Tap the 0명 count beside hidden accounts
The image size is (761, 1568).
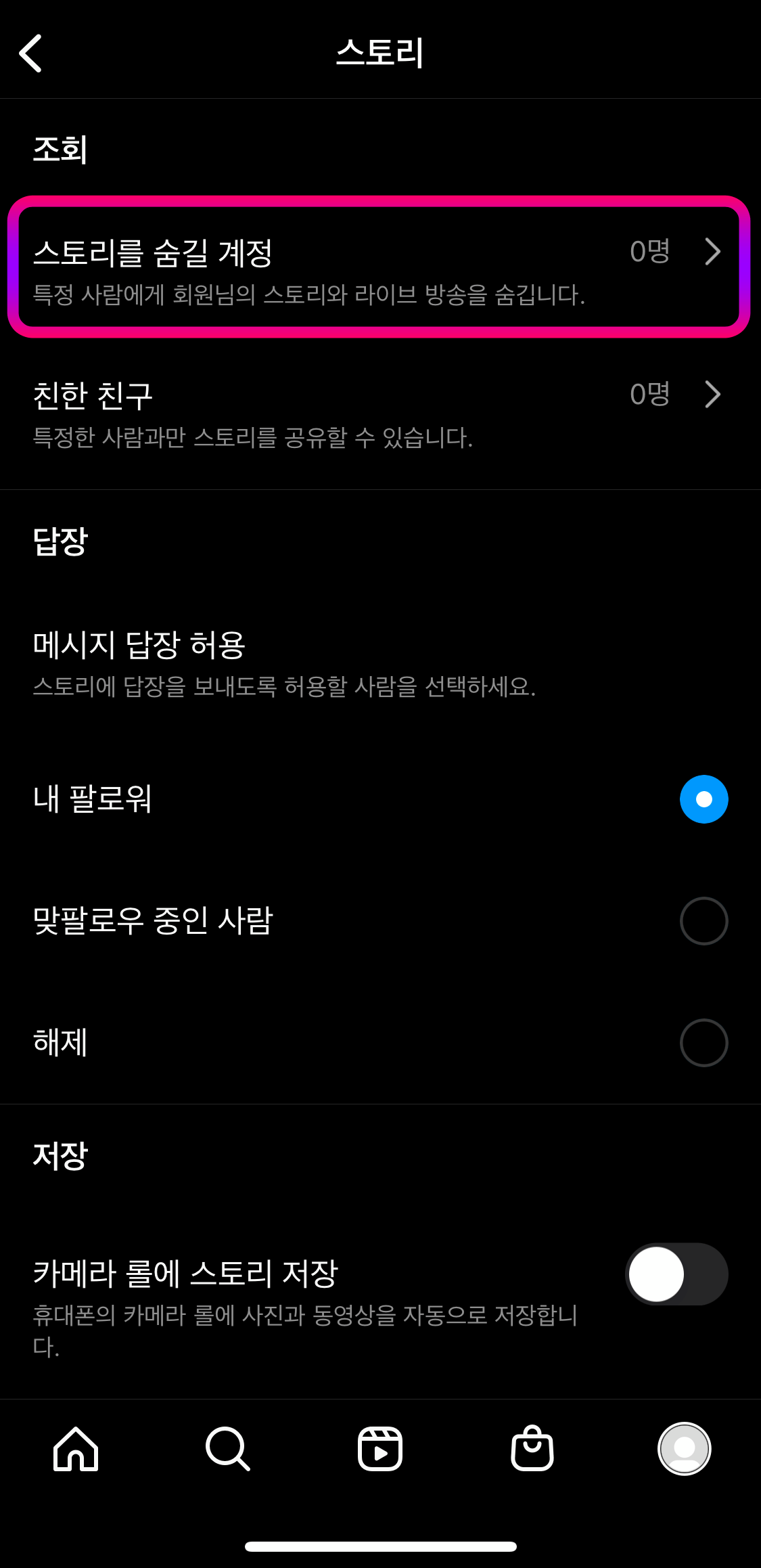pyautogui.click(x=649, y=252)
